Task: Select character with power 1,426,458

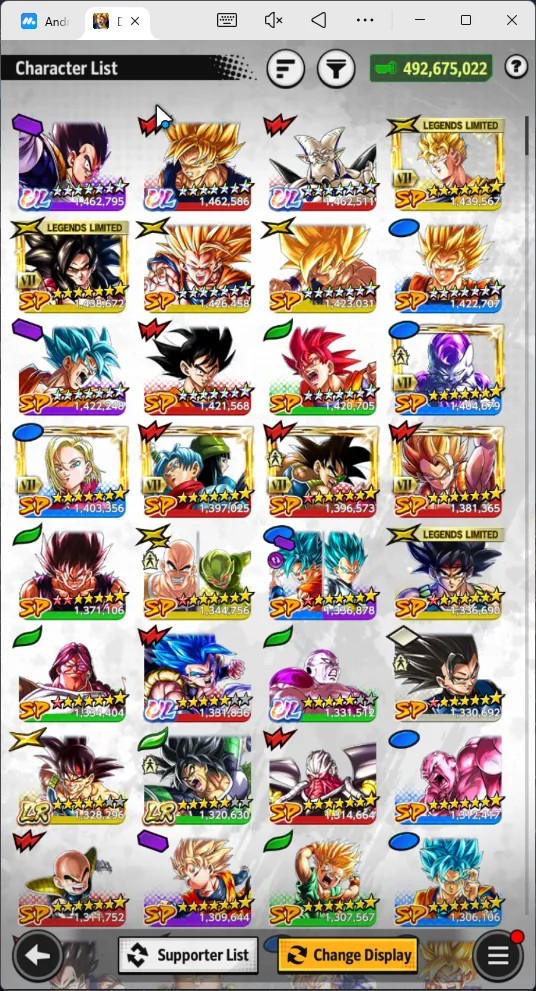Action: pos(197,267)
